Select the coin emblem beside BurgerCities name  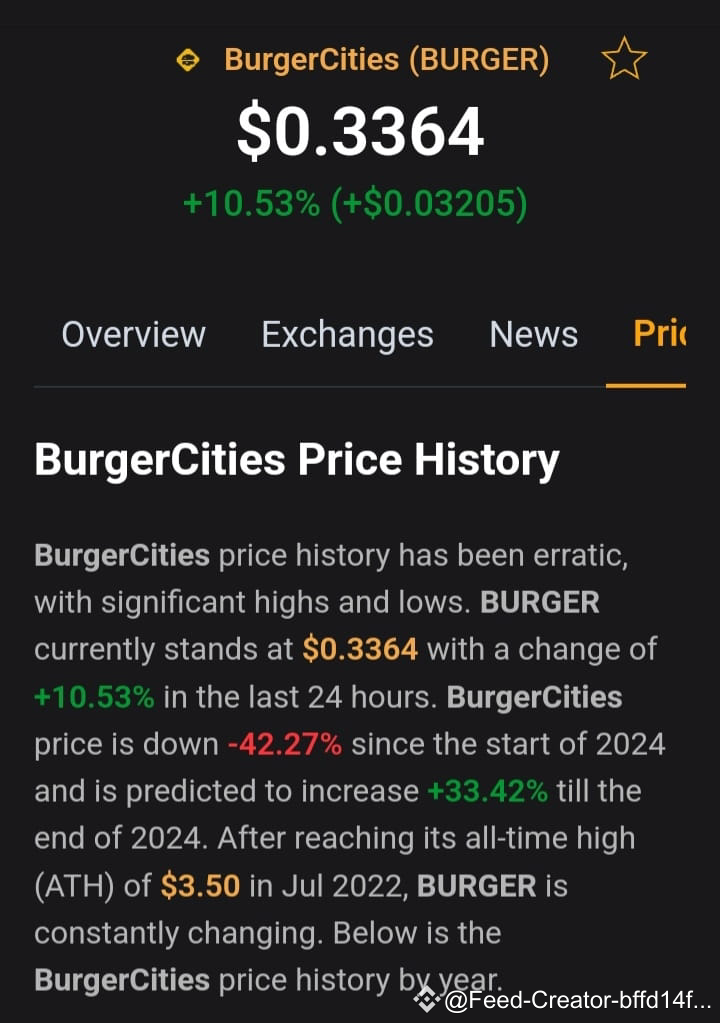[188, 59]
